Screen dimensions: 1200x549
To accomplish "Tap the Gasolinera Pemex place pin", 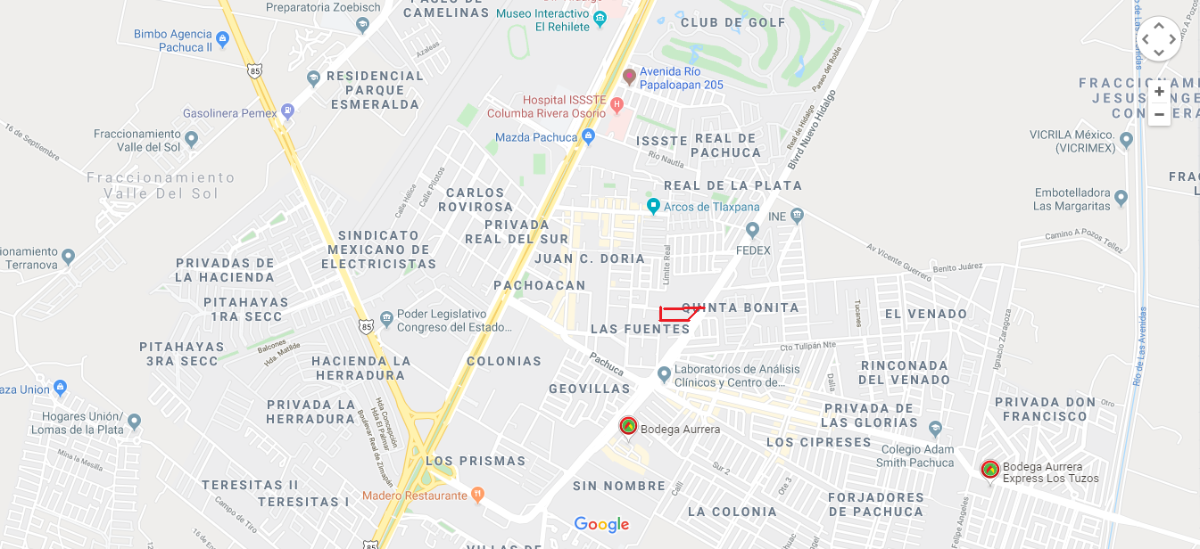I will point(287,110).
